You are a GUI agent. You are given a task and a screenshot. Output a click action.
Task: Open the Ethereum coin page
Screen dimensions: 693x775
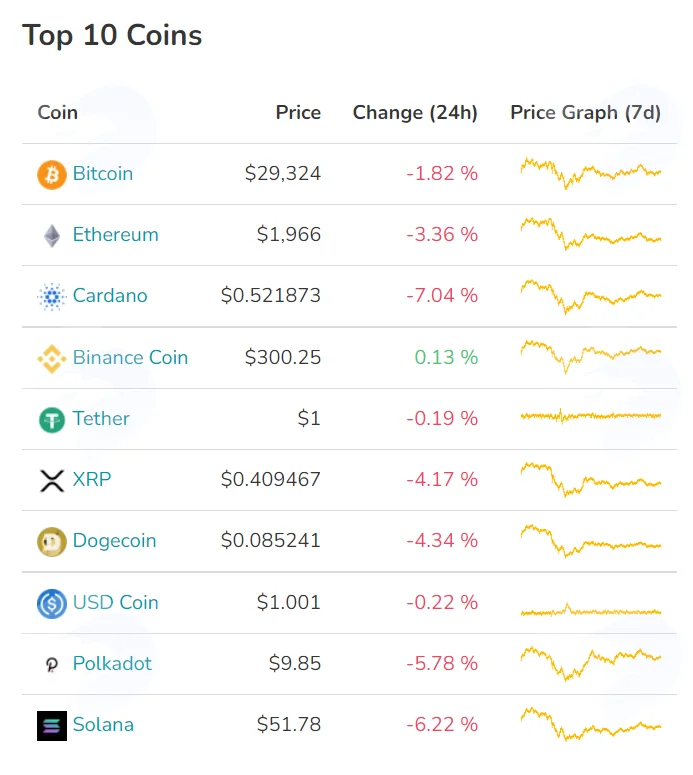116,234
